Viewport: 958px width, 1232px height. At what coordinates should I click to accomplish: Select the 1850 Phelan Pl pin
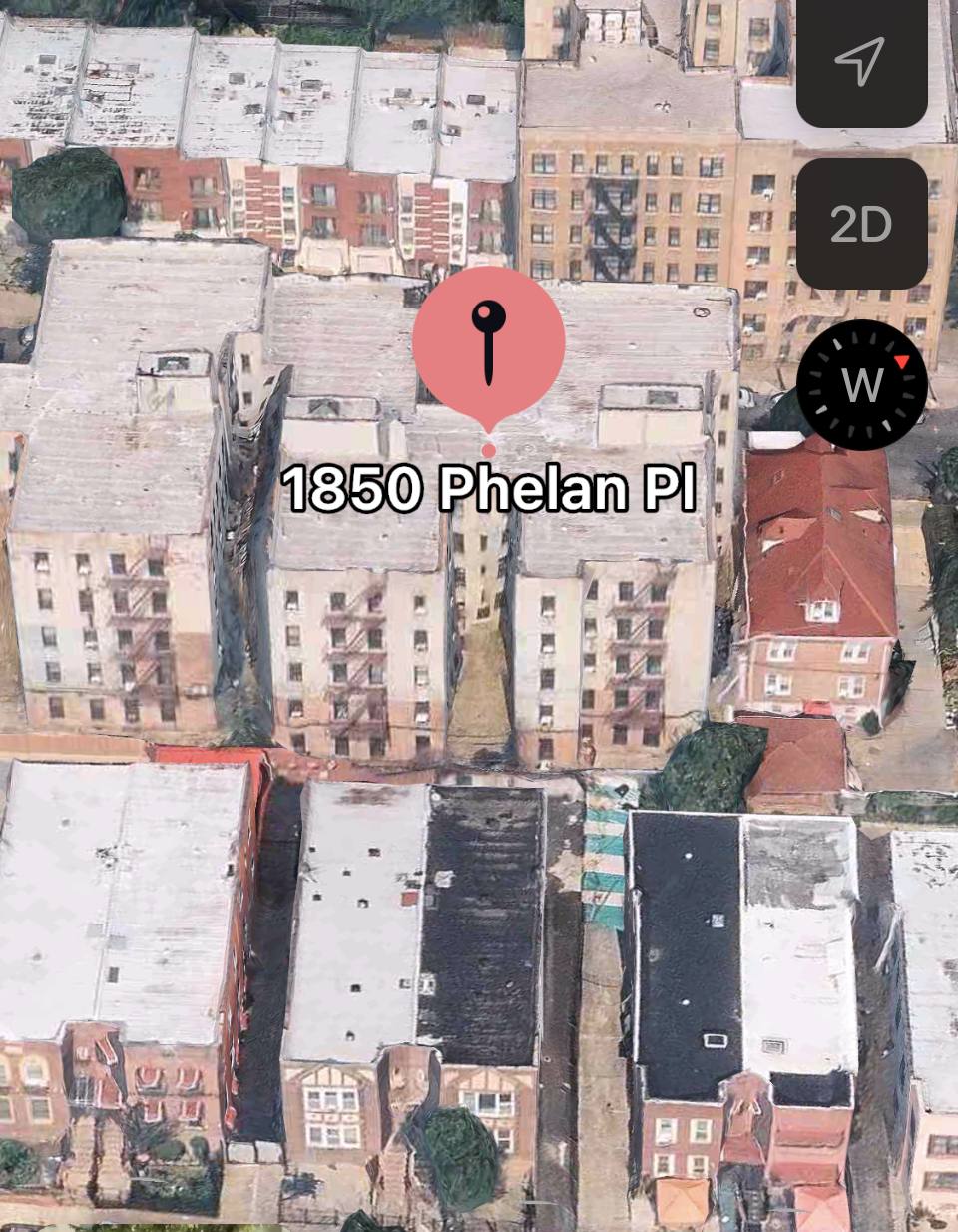489,344
